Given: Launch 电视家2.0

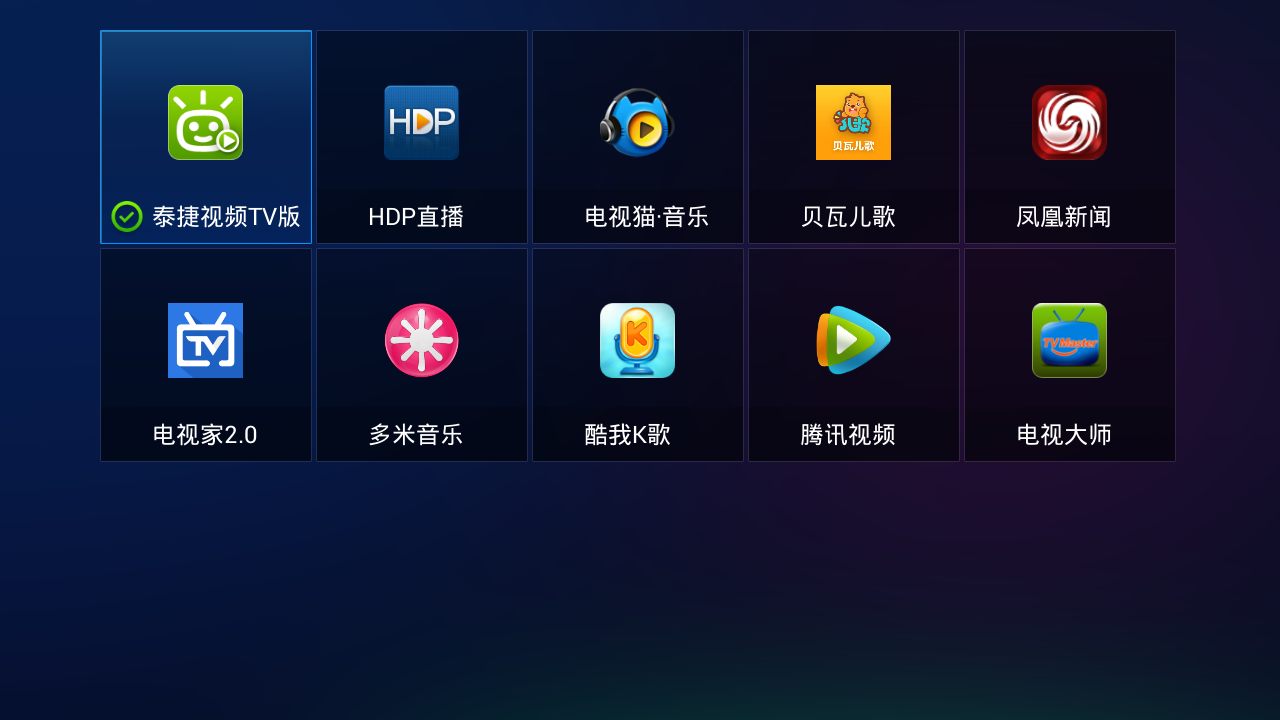Looking at the screenshot, I should click(205, 355).
